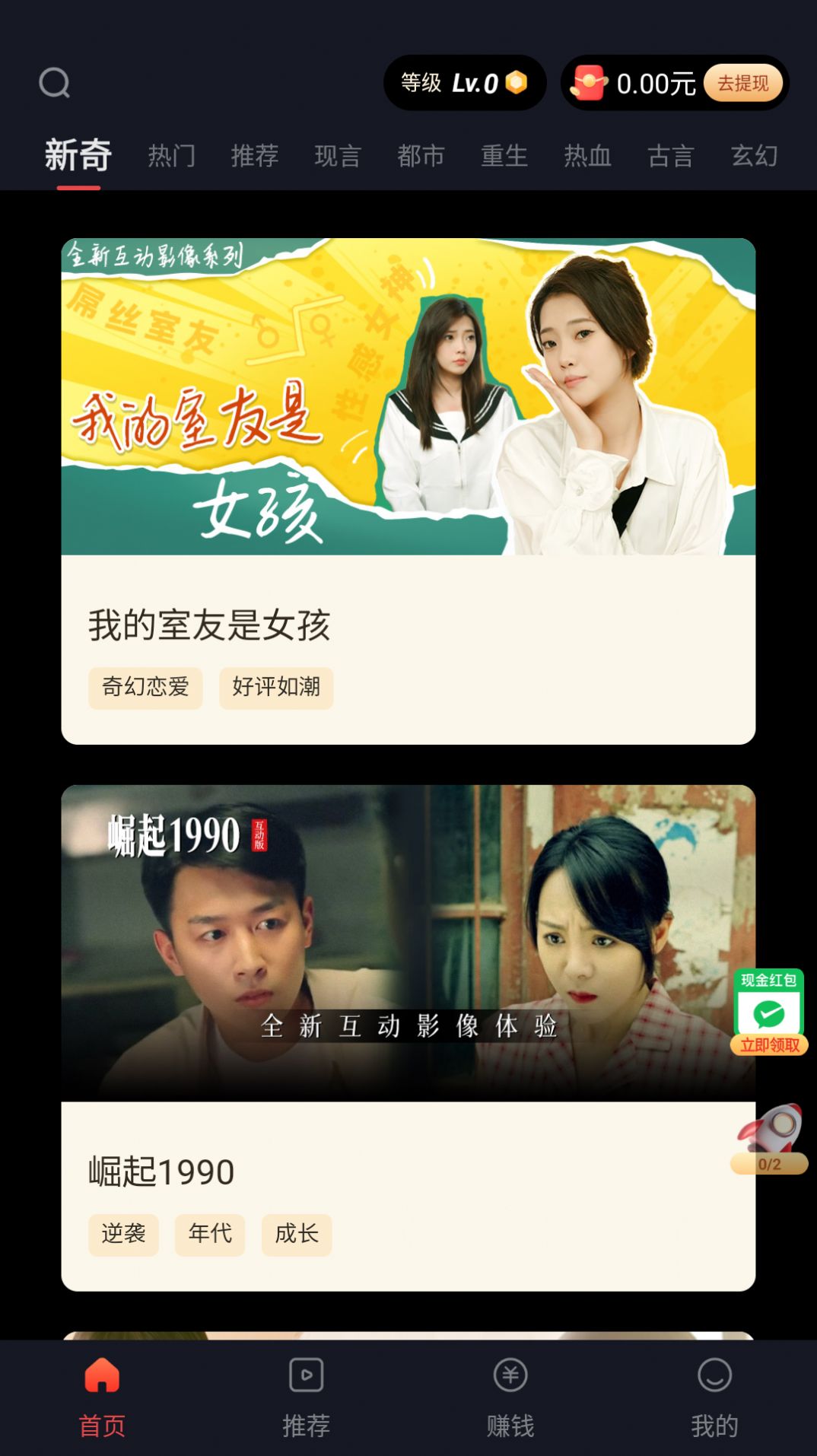This screenshot has width=817, height=1456.
Task: Tap the 去提现 withdraw button
Action: [x=743, y=83]
